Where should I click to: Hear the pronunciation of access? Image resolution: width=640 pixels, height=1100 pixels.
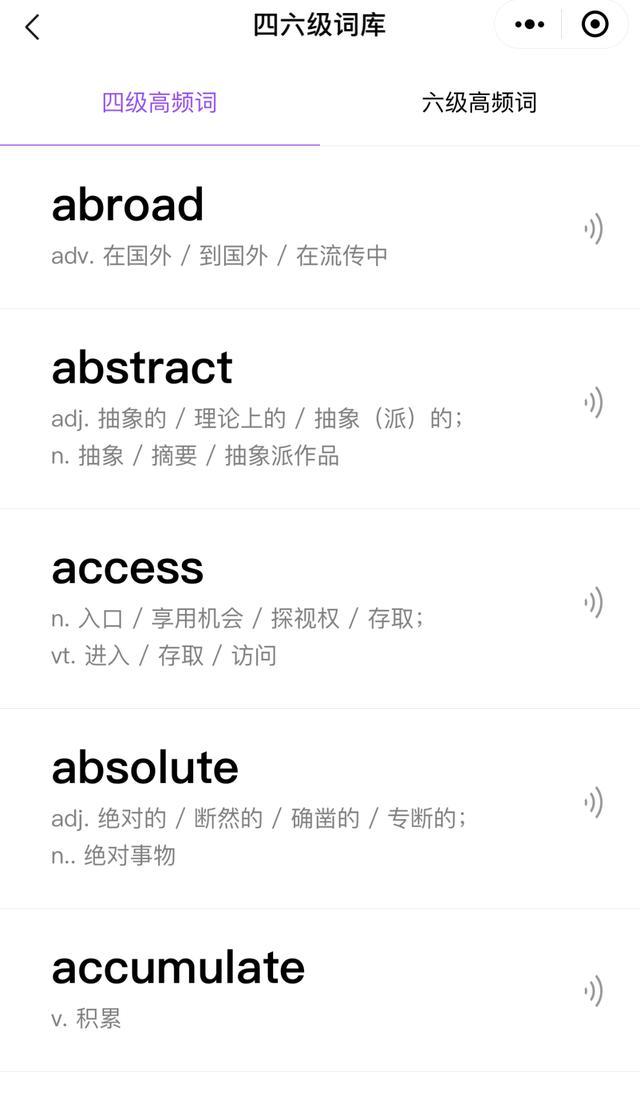point(594,603)
